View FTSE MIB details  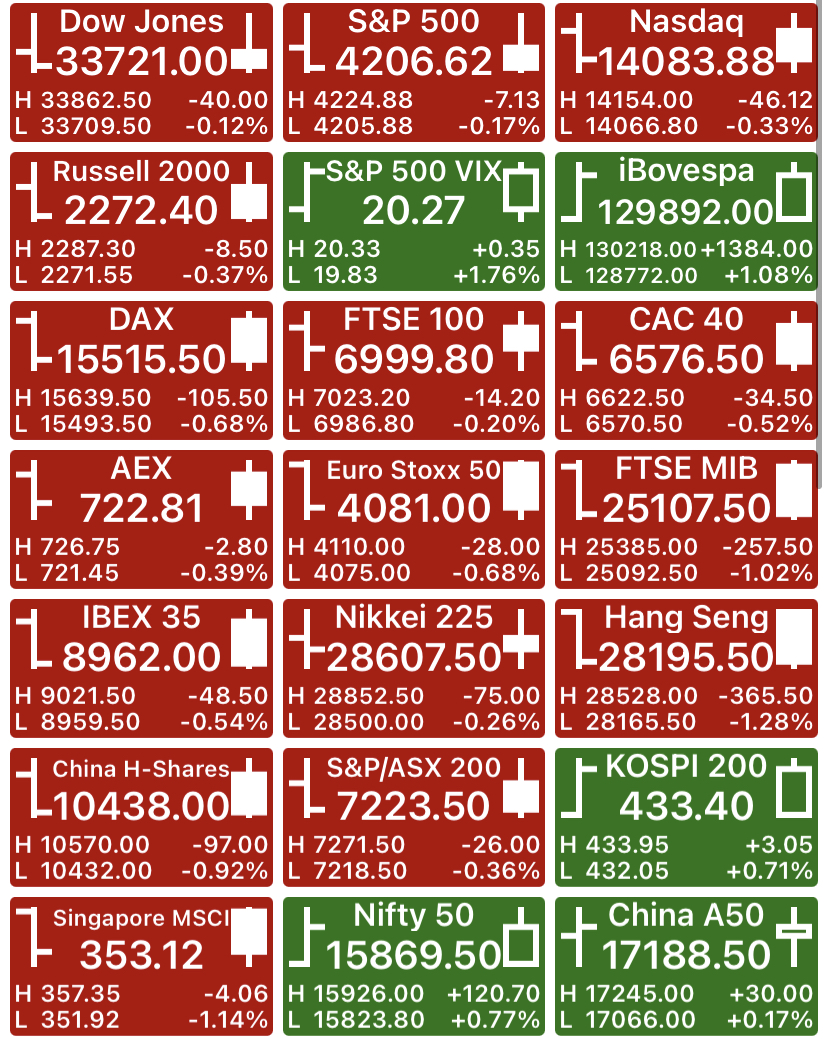tap(686, 520)
